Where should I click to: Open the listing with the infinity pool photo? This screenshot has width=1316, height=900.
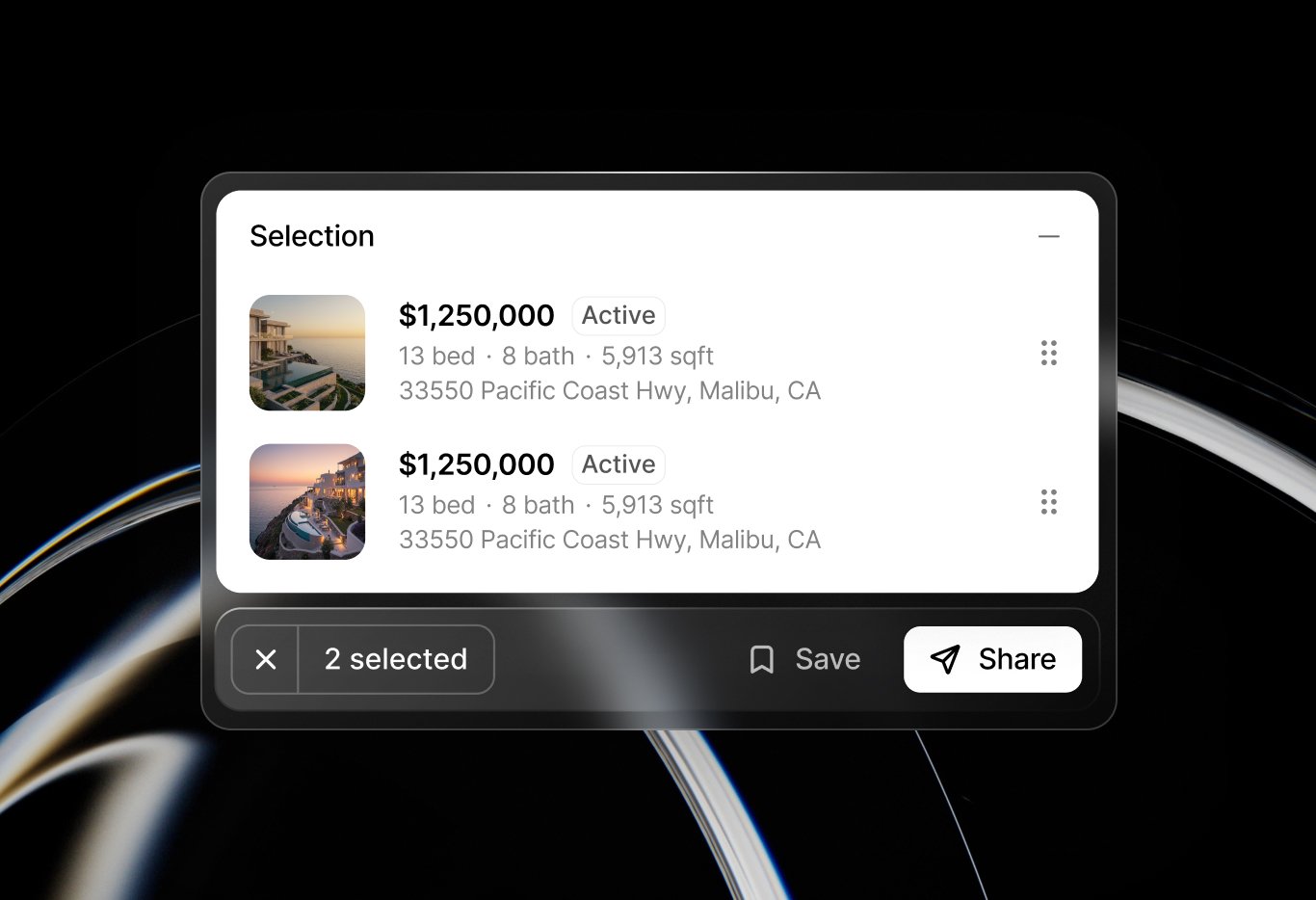click(x=307, y=353)
